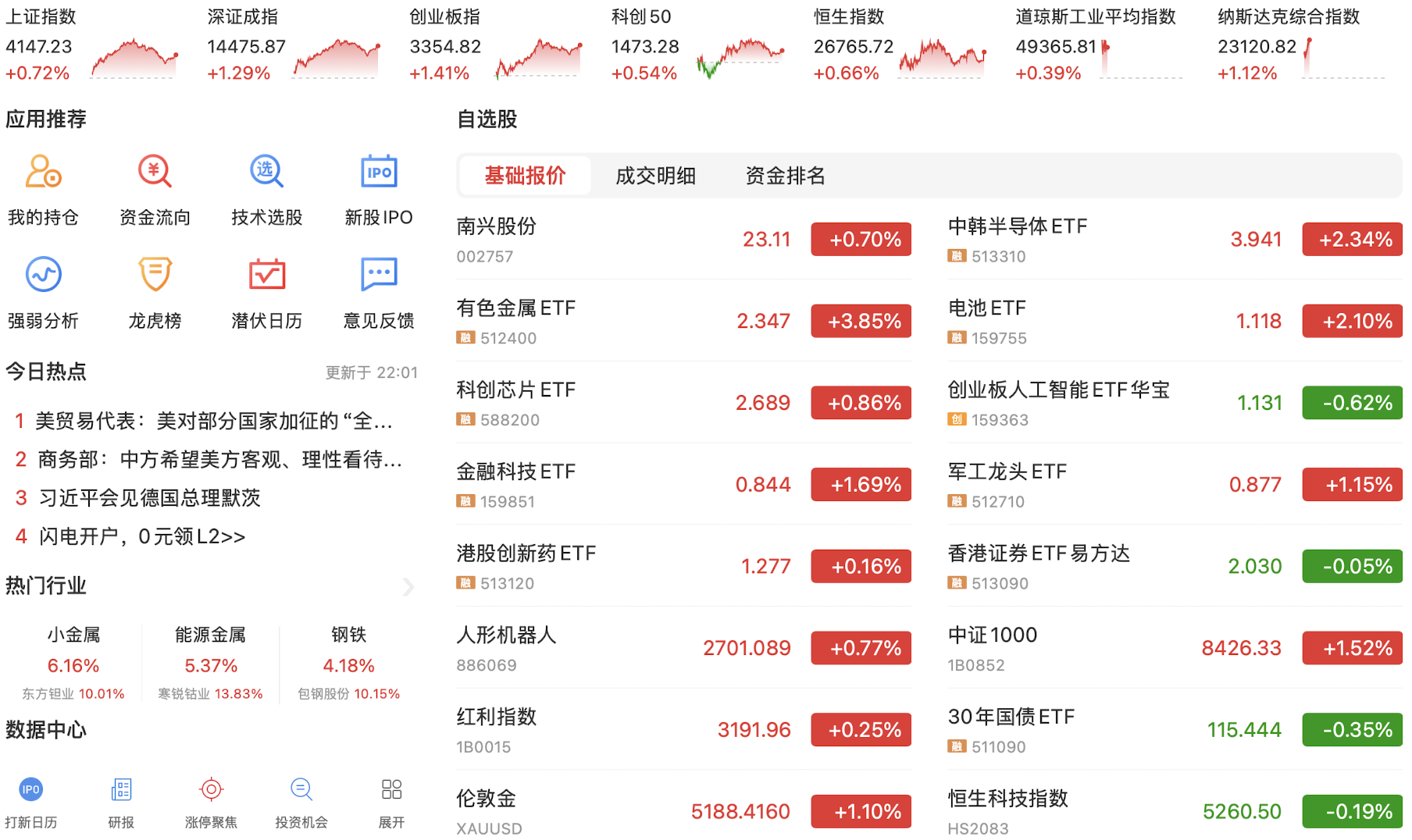Screen dimensions: 1412x840
Task: Open 小金属 industry card
Action: point(73,663)
